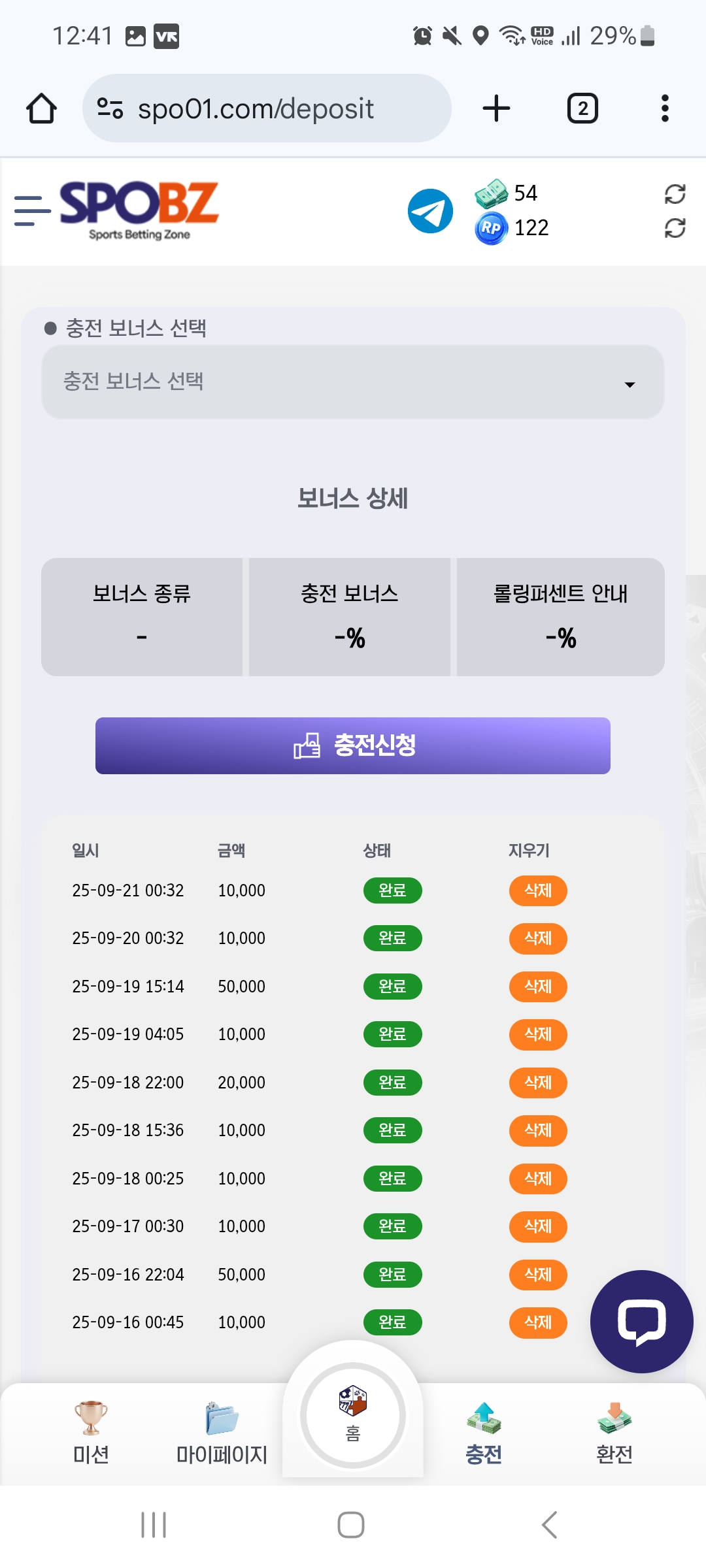Open the live chat support bubble

[x=641, y=1322]
